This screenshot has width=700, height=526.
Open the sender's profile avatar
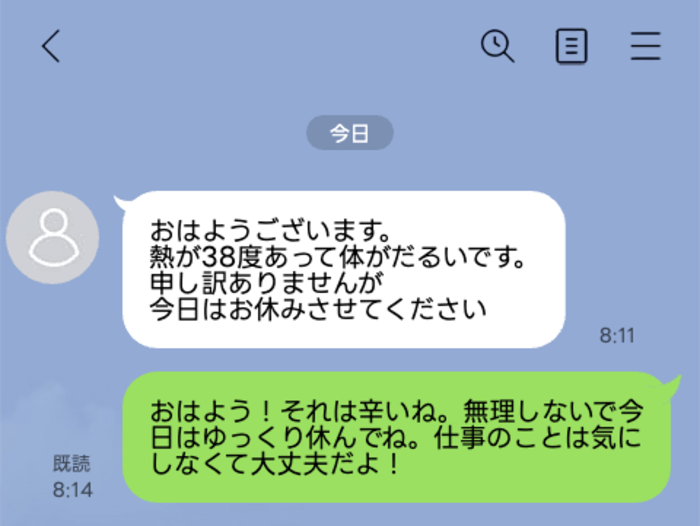(x=53, y=237)
